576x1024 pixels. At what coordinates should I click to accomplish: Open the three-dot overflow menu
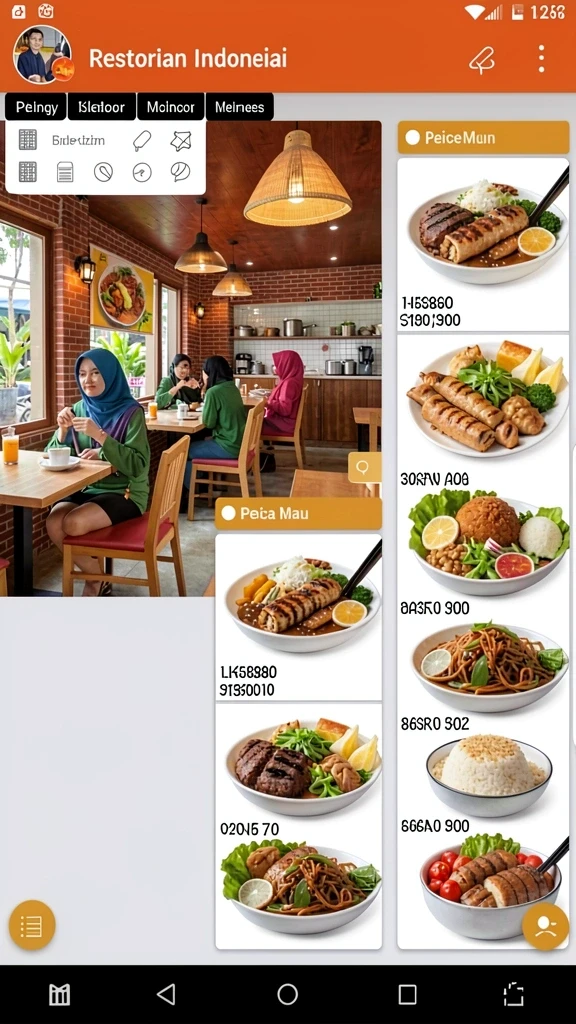point(541,59)
